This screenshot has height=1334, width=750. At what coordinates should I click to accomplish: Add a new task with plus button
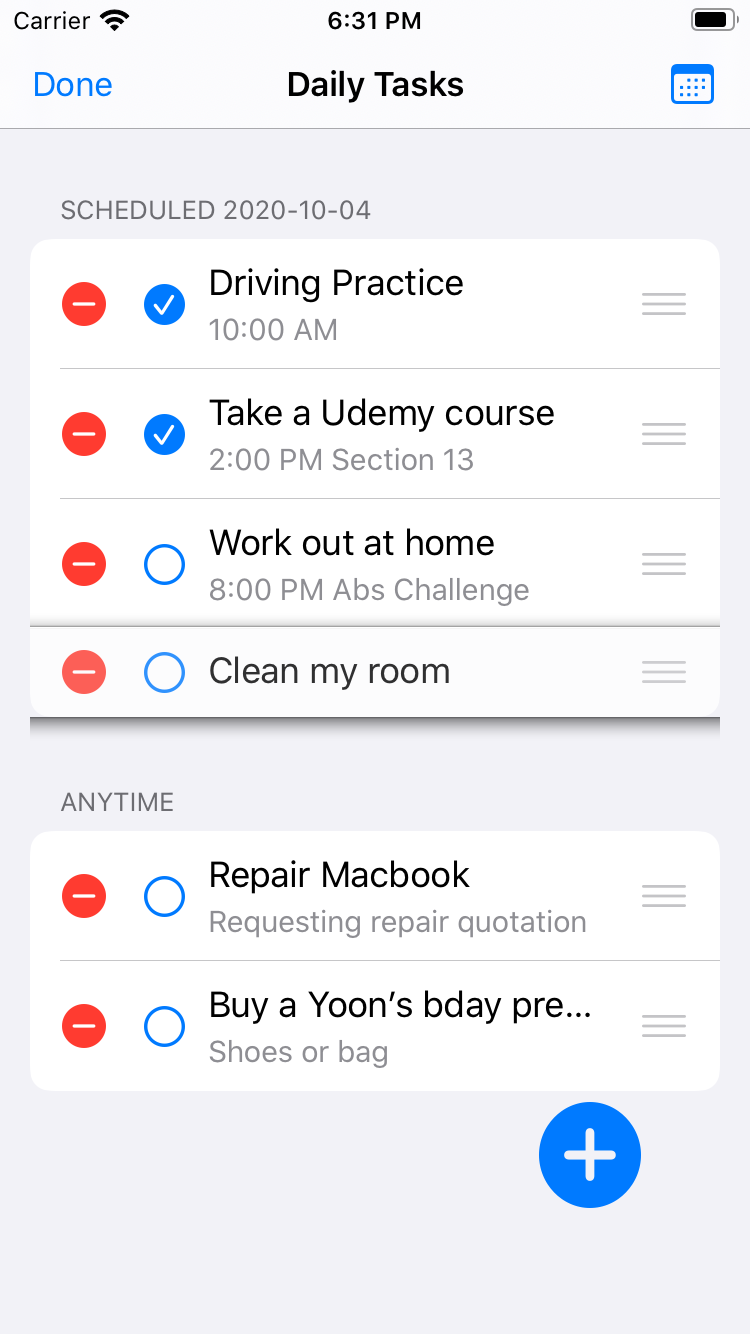[x=589, y=1155]
